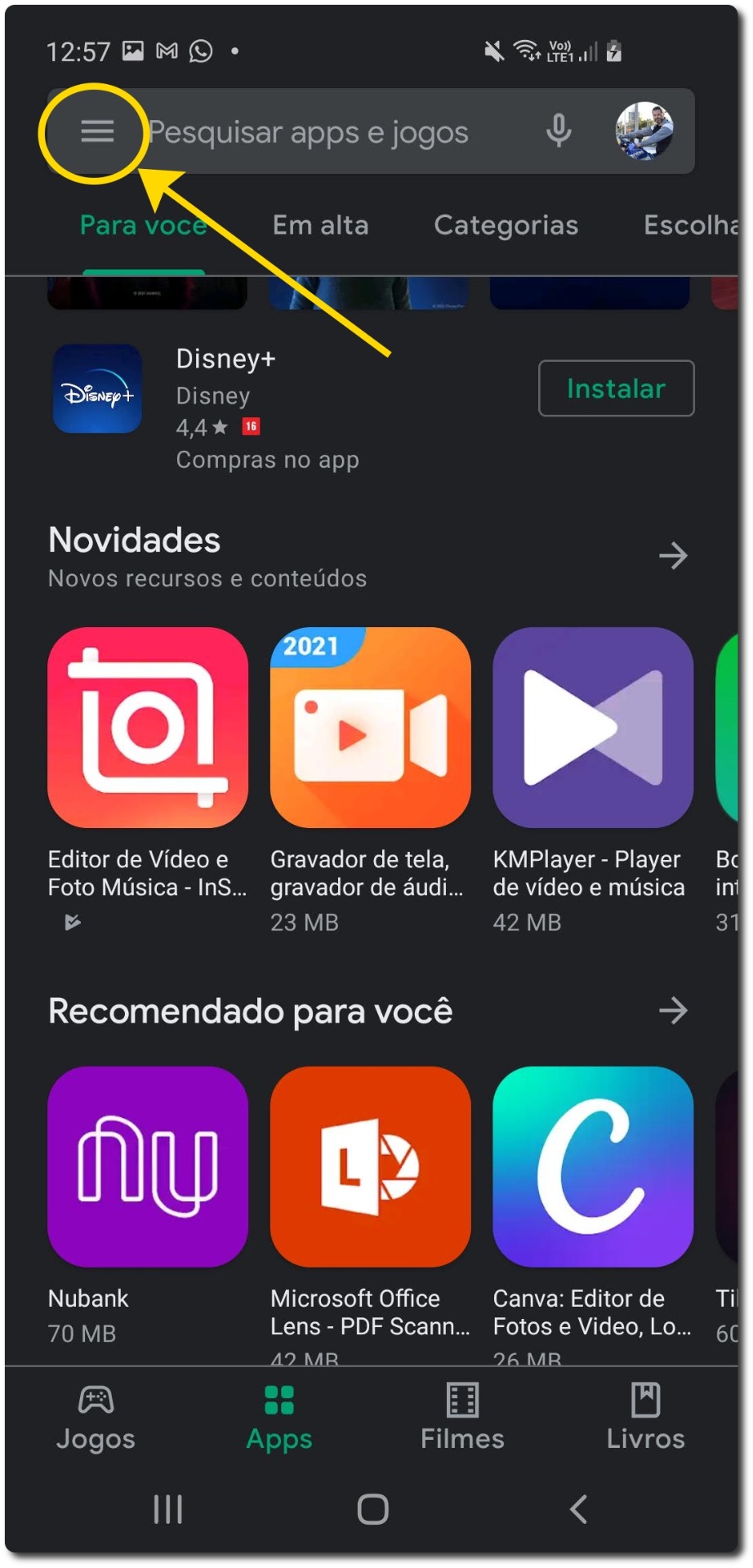Image resolution: width=753 pixels, height=1568 pixels.
Task: View the Canva app card
Action: [593, 1166]
